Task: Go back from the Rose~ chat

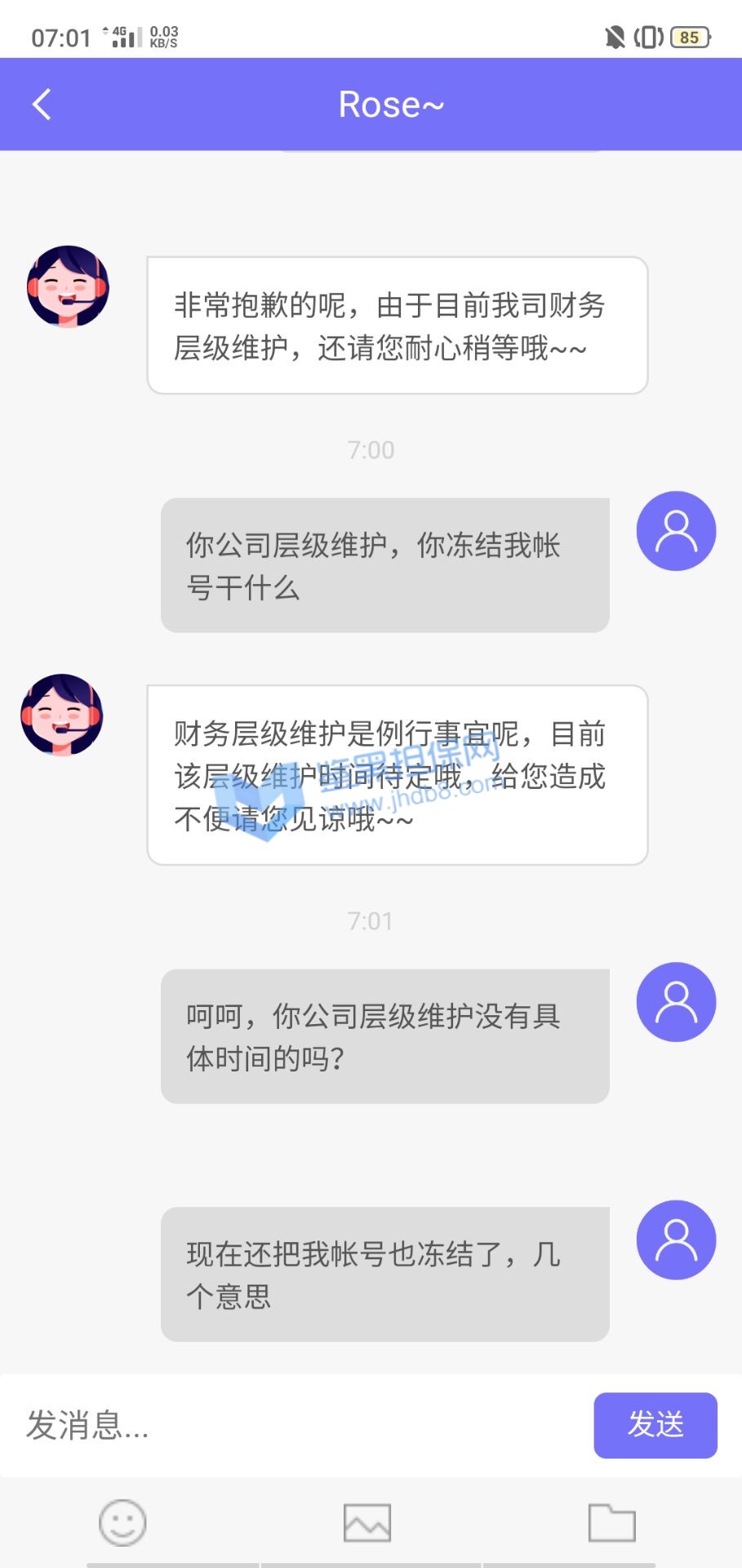Action: [x=42, y=105]
